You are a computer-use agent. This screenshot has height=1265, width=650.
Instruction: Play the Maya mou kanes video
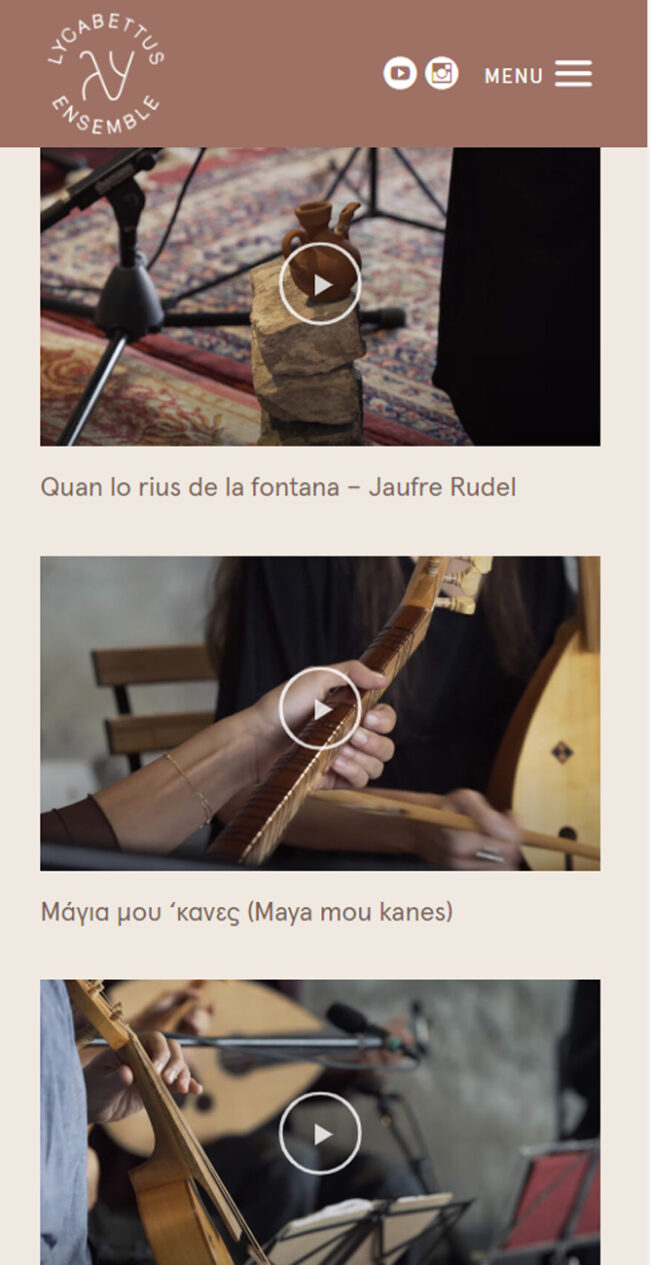tap(320, 709)
